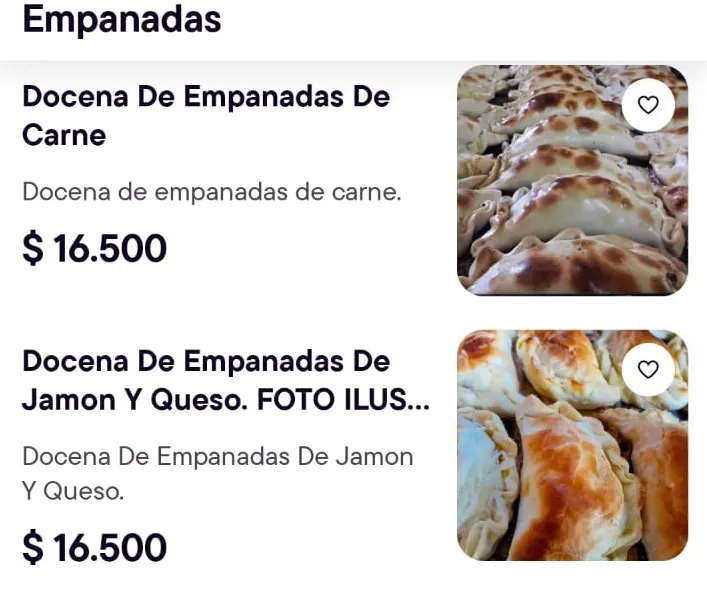Favorite the Docena De Empanadas De Carne
This screenshot has width=707, height=611.
(648, 105)
